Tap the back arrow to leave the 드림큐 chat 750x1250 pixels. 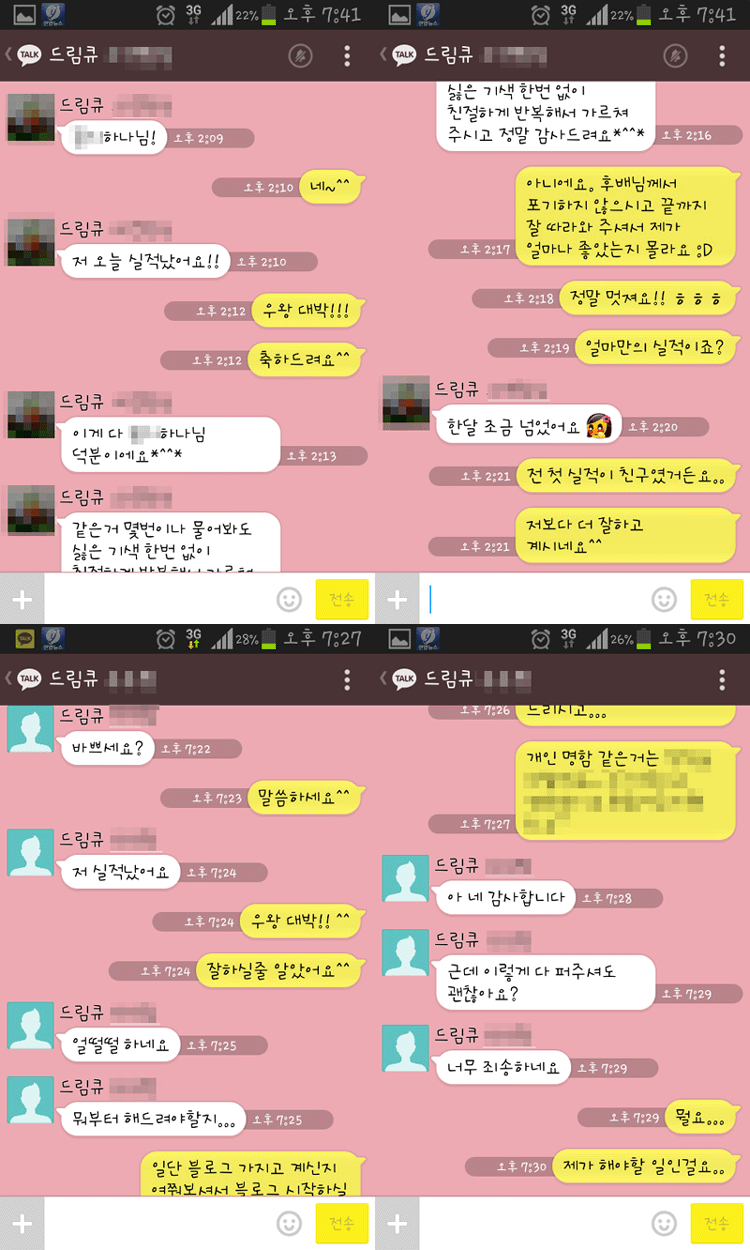coord(9,56)
